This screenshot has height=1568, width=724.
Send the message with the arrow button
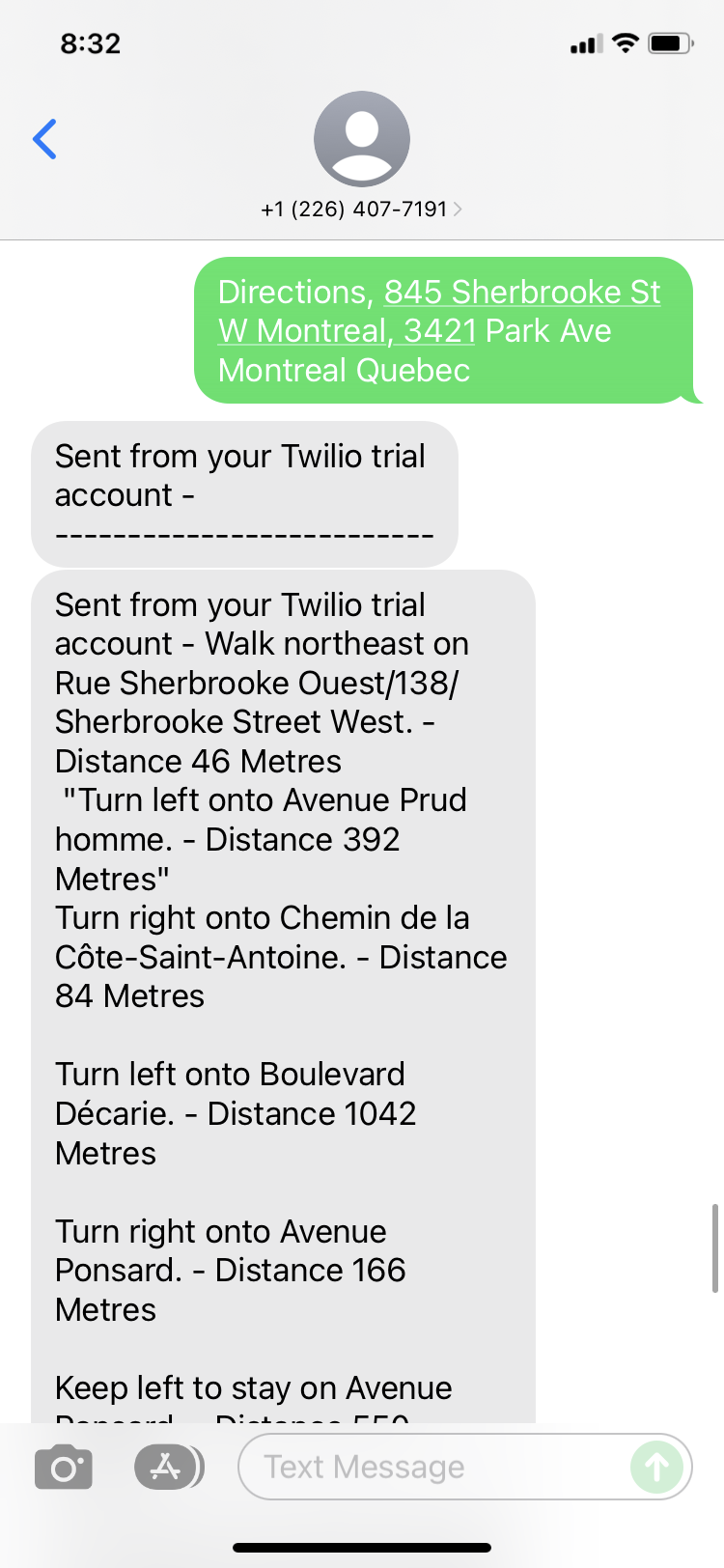click(657, 1468)
